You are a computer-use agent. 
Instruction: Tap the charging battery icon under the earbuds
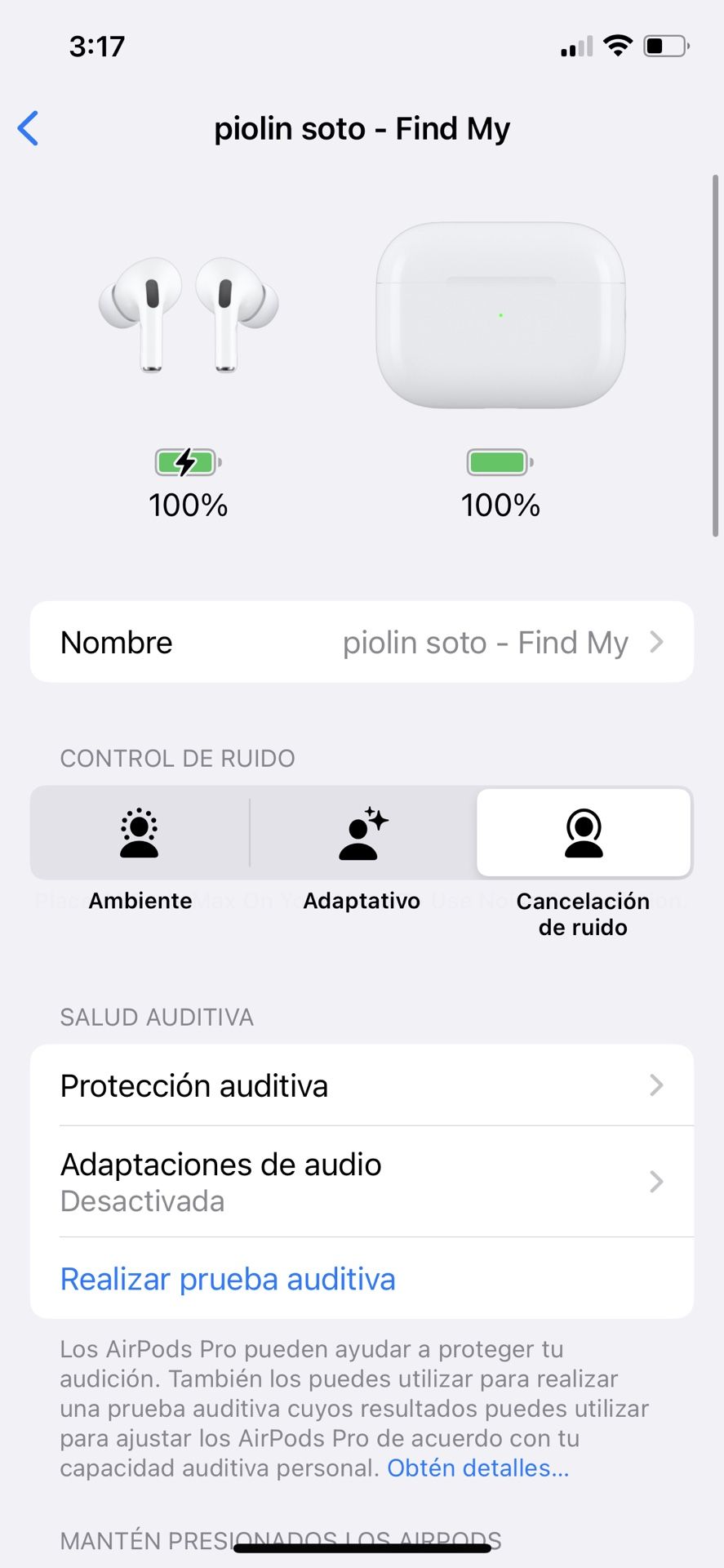[186, 461]
